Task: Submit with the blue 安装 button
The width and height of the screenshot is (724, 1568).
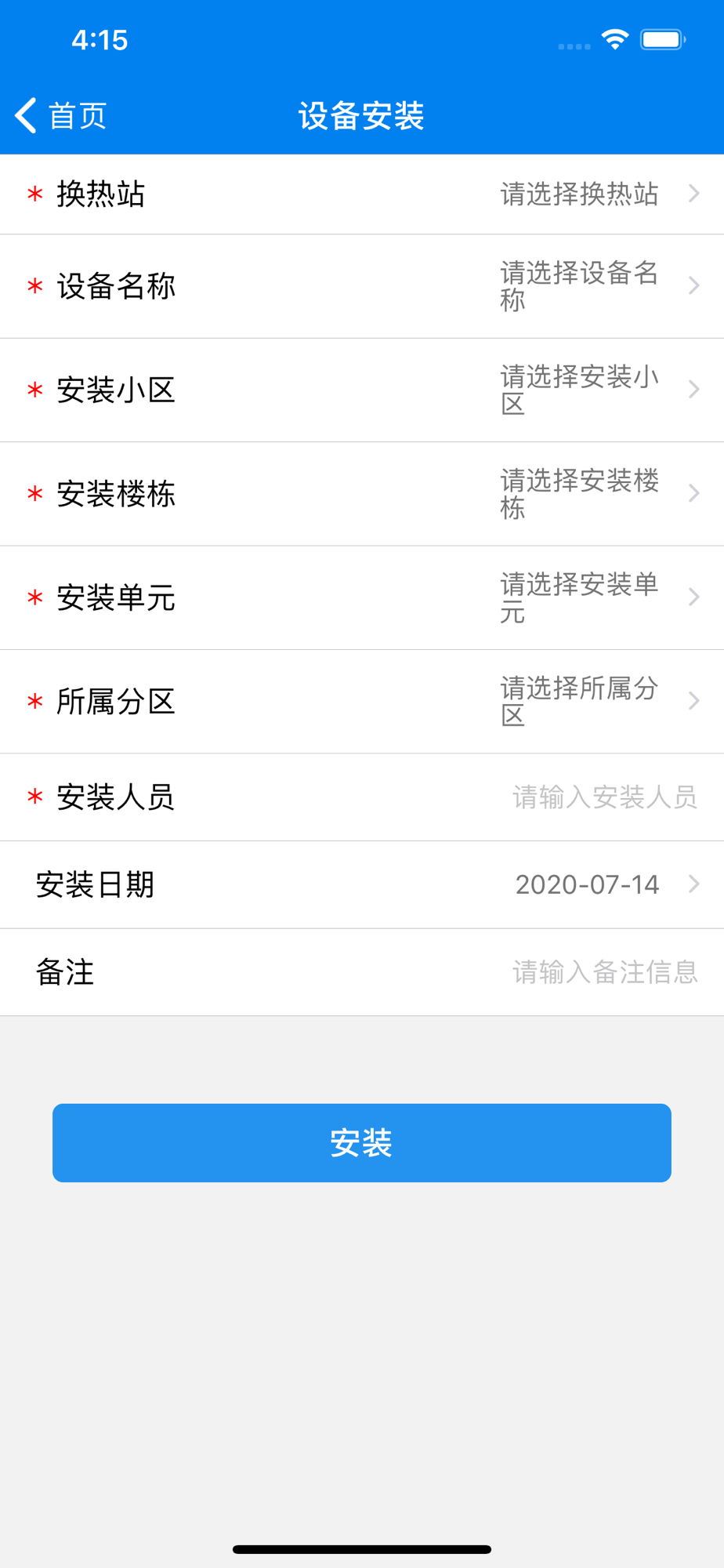Action: click(x=362, y=1142)
